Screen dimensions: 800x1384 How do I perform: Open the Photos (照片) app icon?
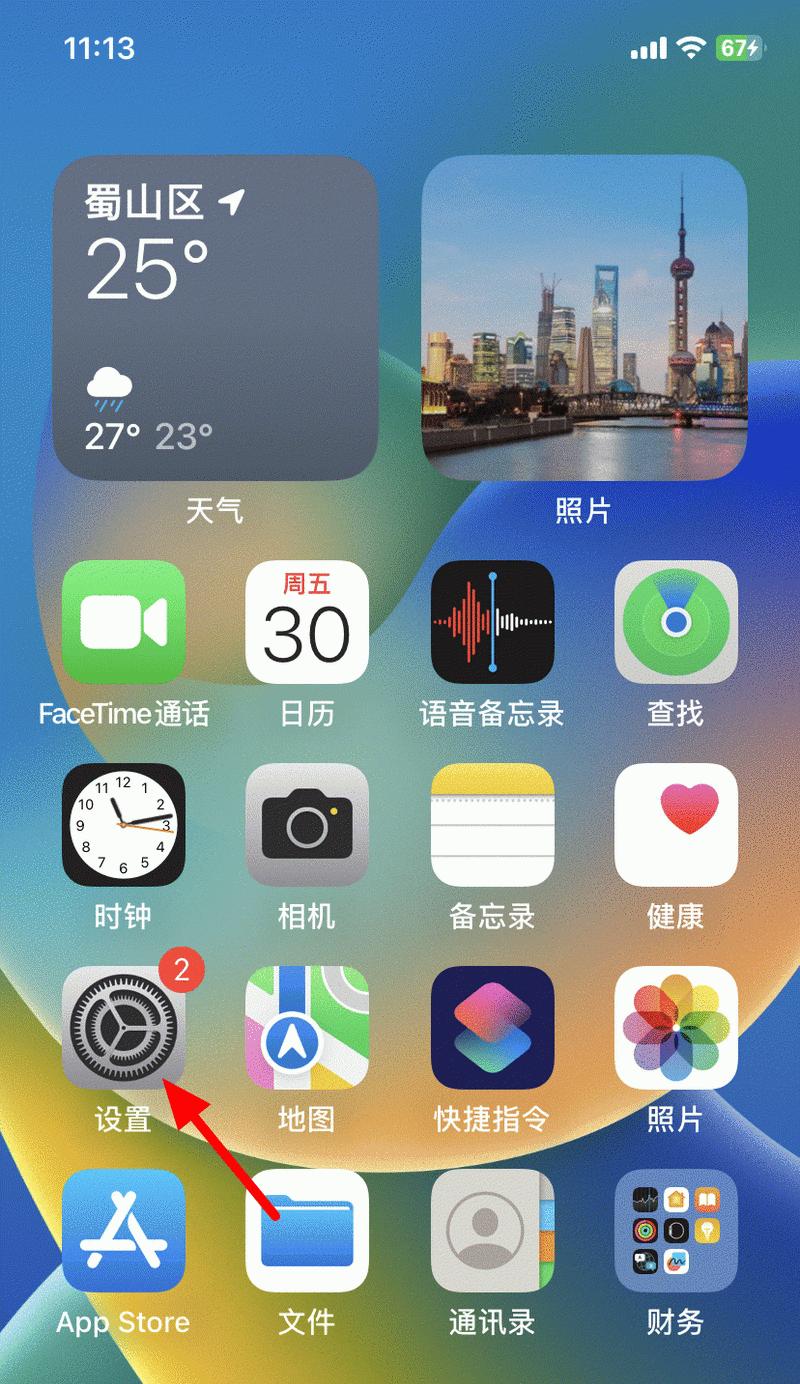click(676, 1027)
